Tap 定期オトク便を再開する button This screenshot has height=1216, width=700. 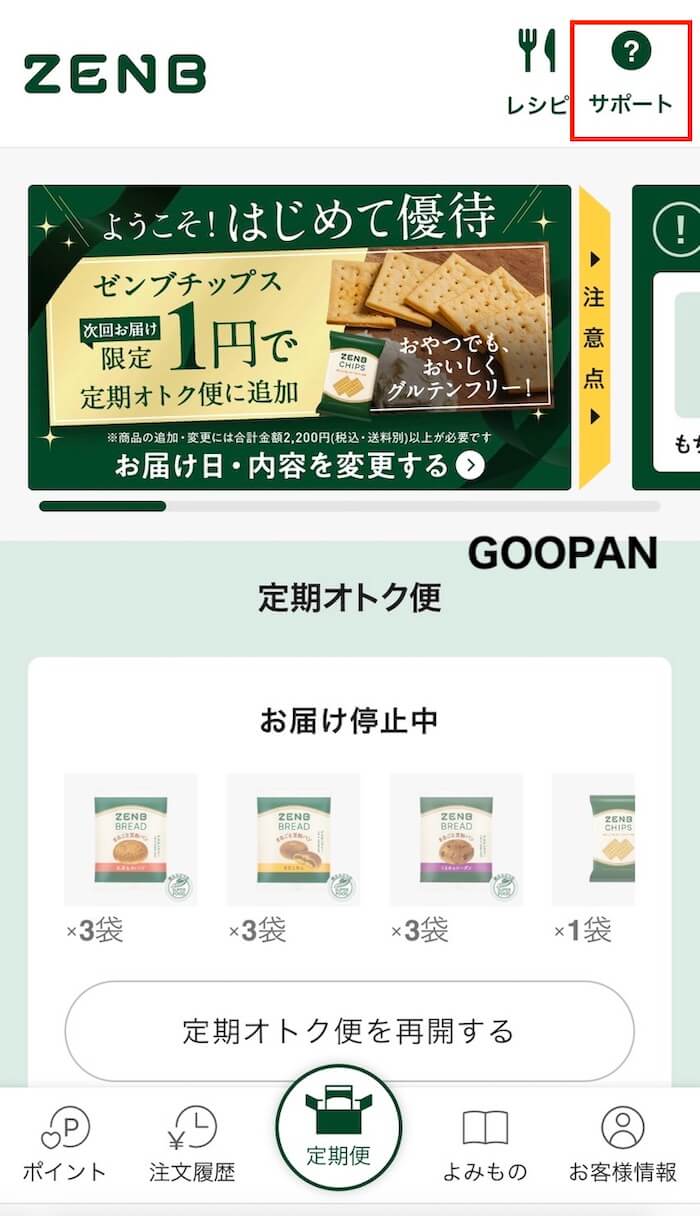(x=349, y=1031)
